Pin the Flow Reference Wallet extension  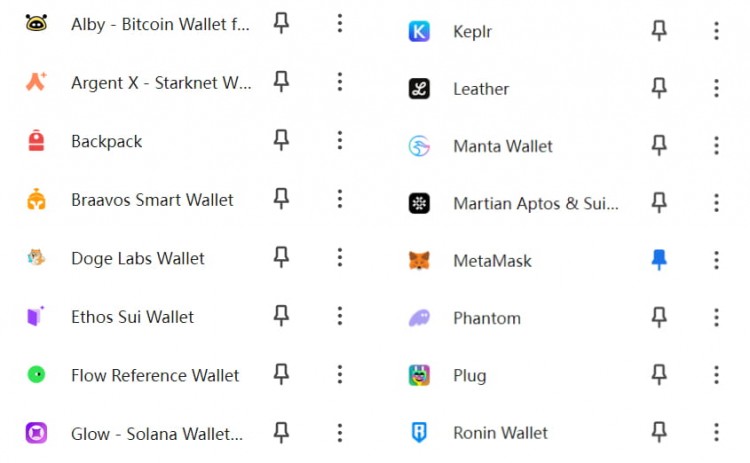pyautogui.click(x=281, y=375)
